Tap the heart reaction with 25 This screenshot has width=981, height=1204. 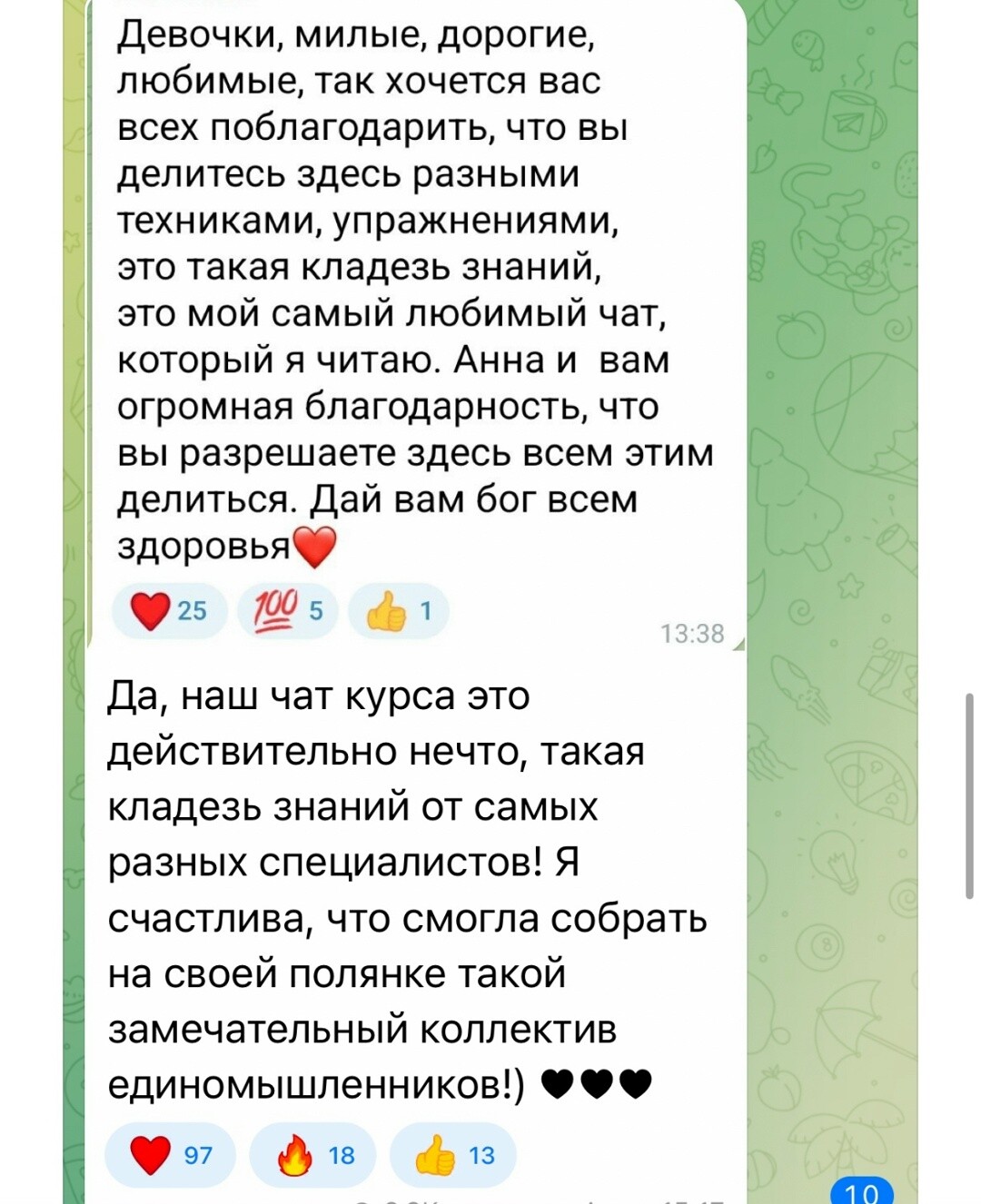(x=169, y=610)
